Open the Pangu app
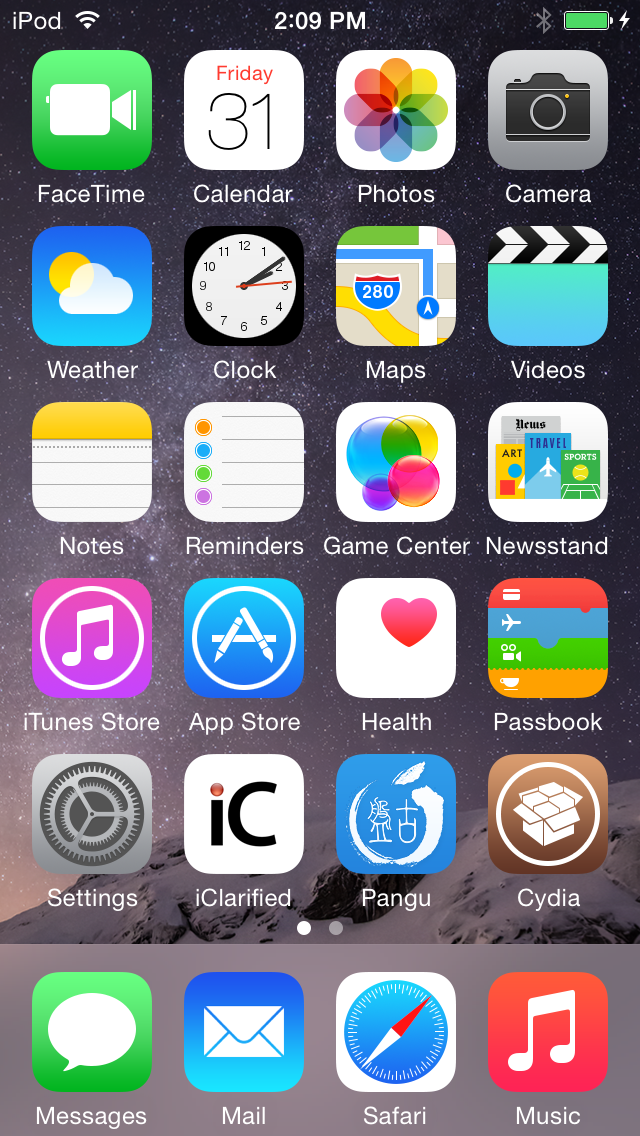The image size is (640, 1136). tap(396, 814)
